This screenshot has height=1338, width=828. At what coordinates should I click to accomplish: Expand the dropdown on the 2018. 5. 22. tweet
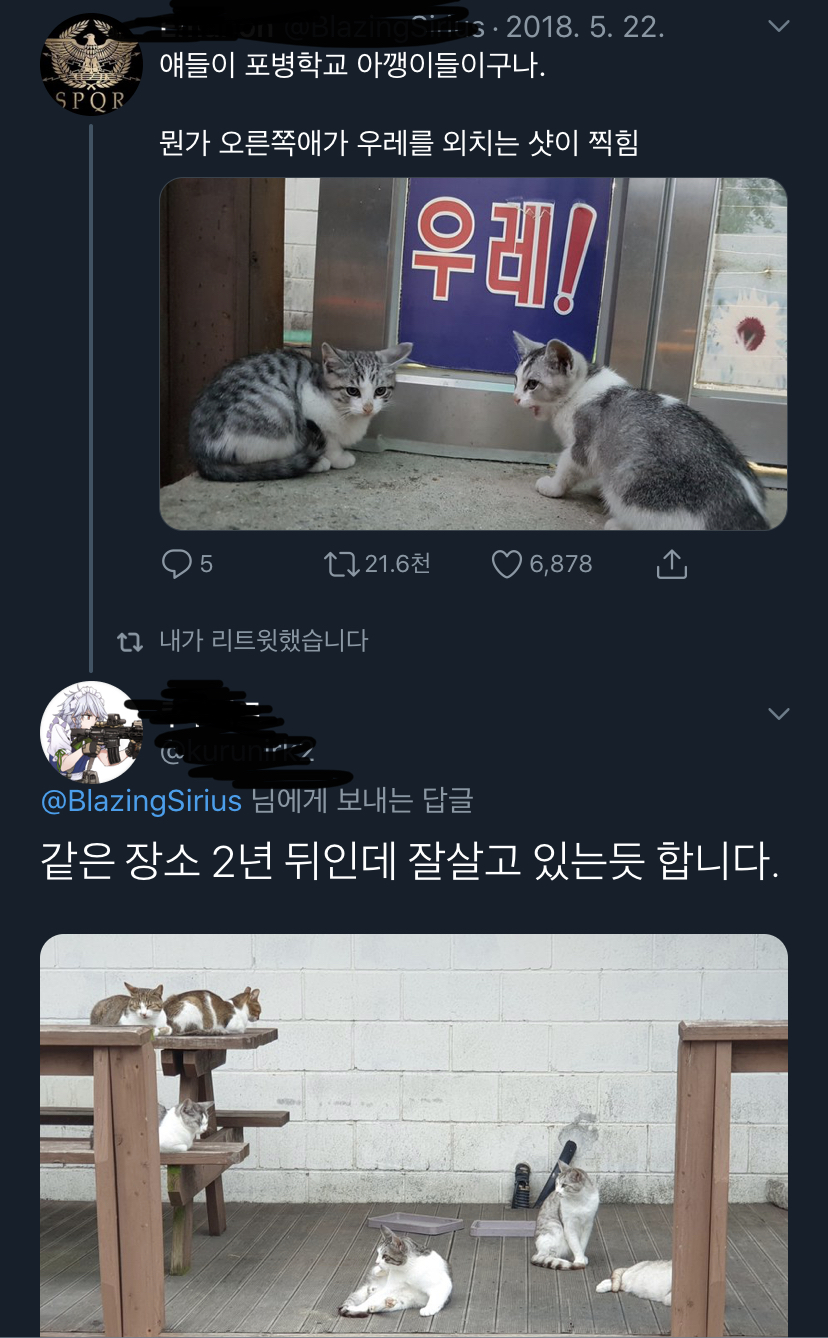coord(777,26)
